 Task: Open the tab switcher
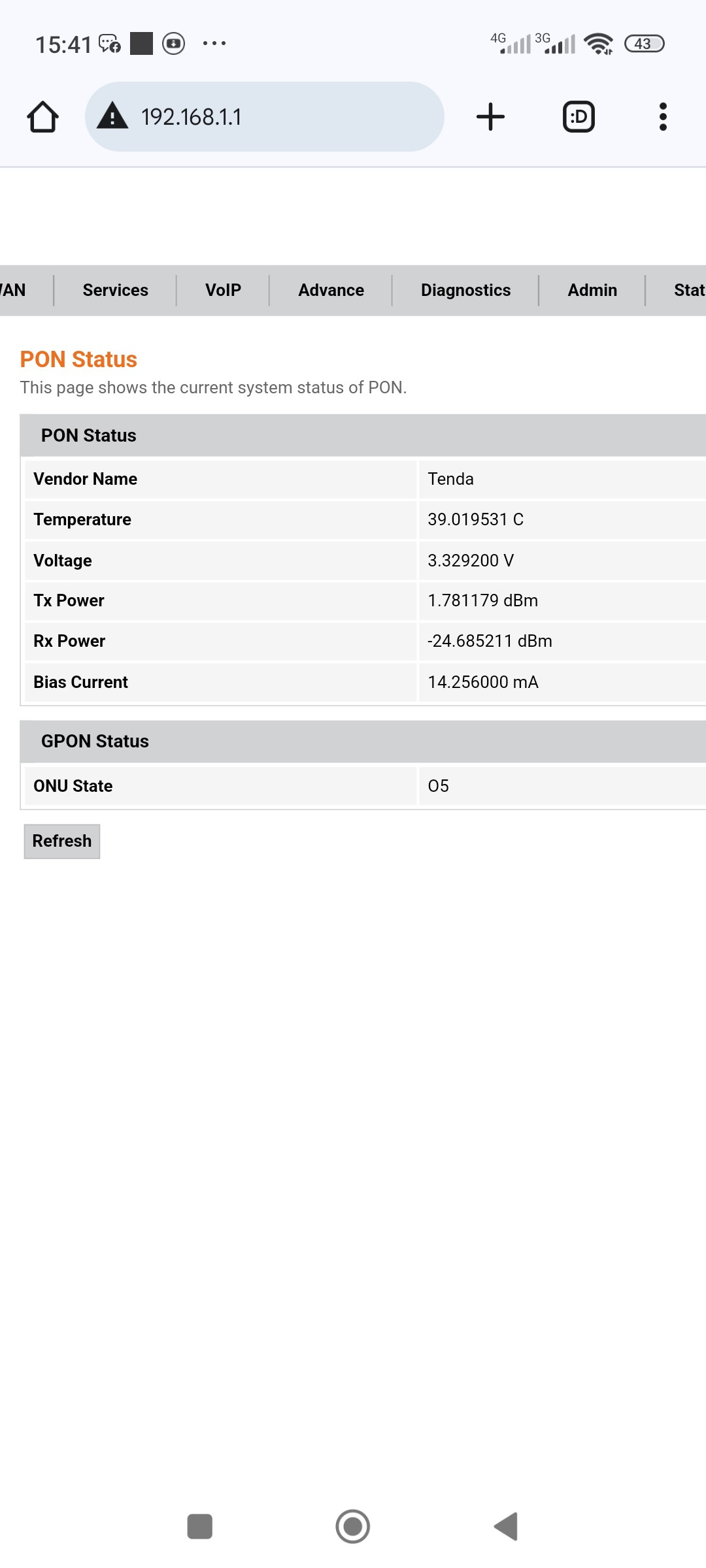pyautogui.click(x=579, y=117)
